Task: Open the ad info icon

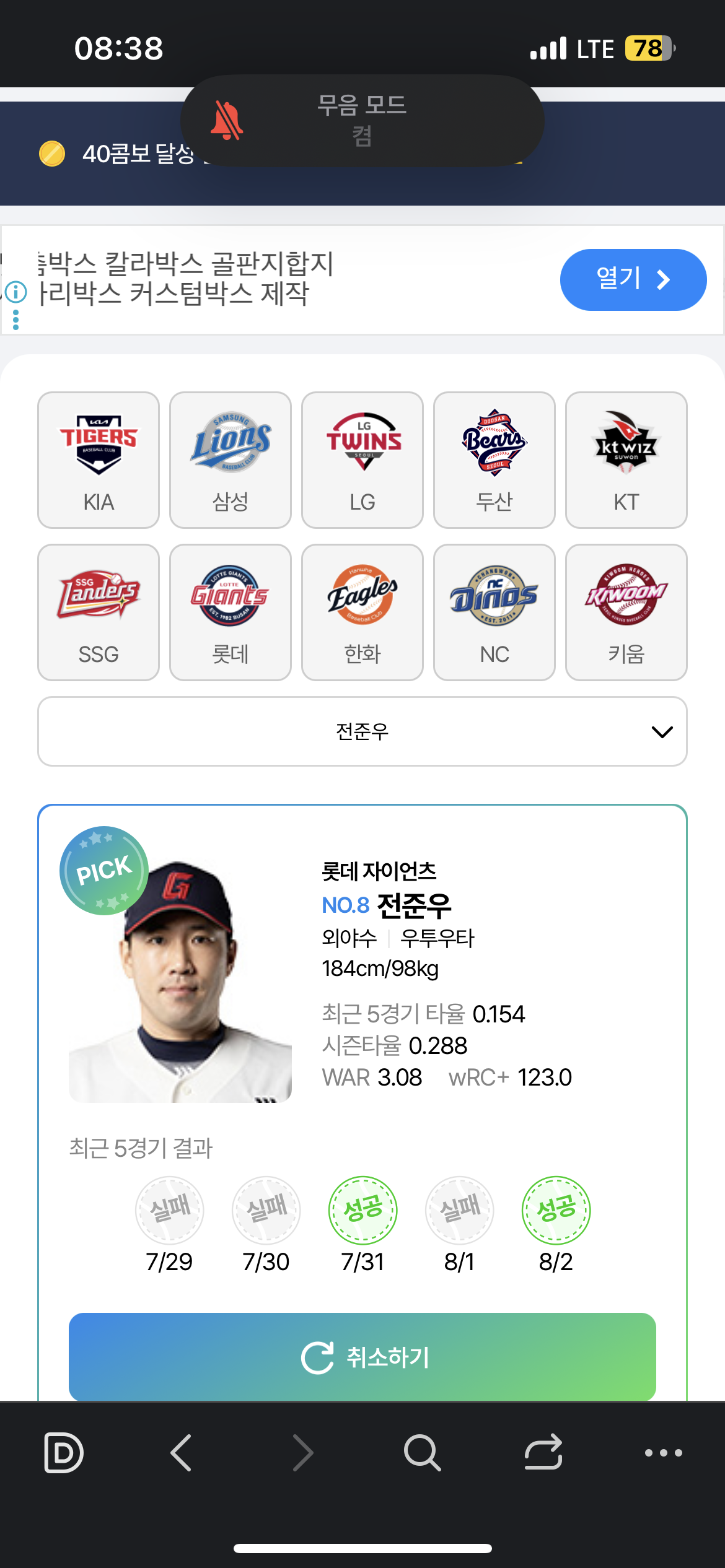Action: point(15,291)
